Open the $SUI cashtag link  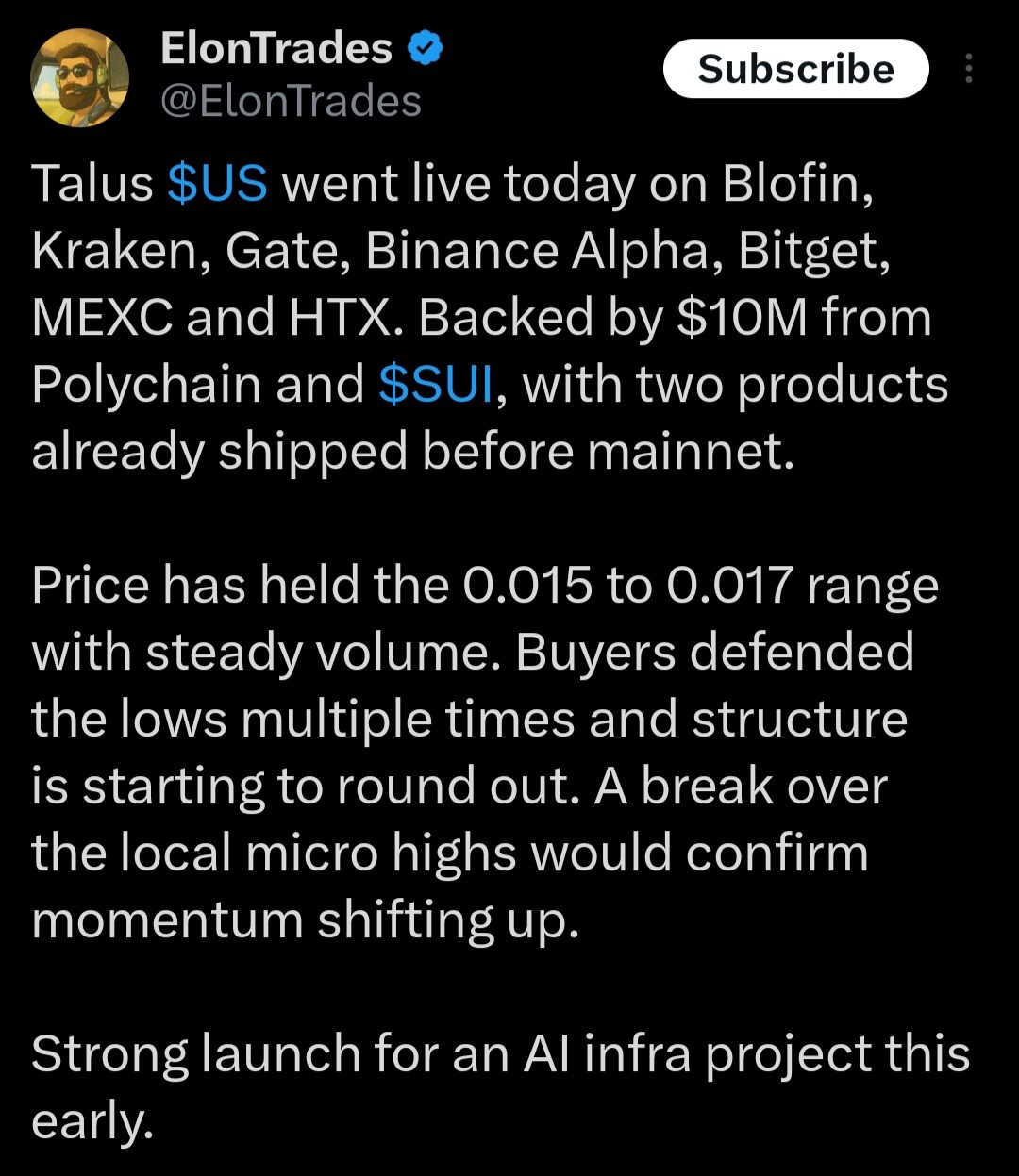point(435,385)
